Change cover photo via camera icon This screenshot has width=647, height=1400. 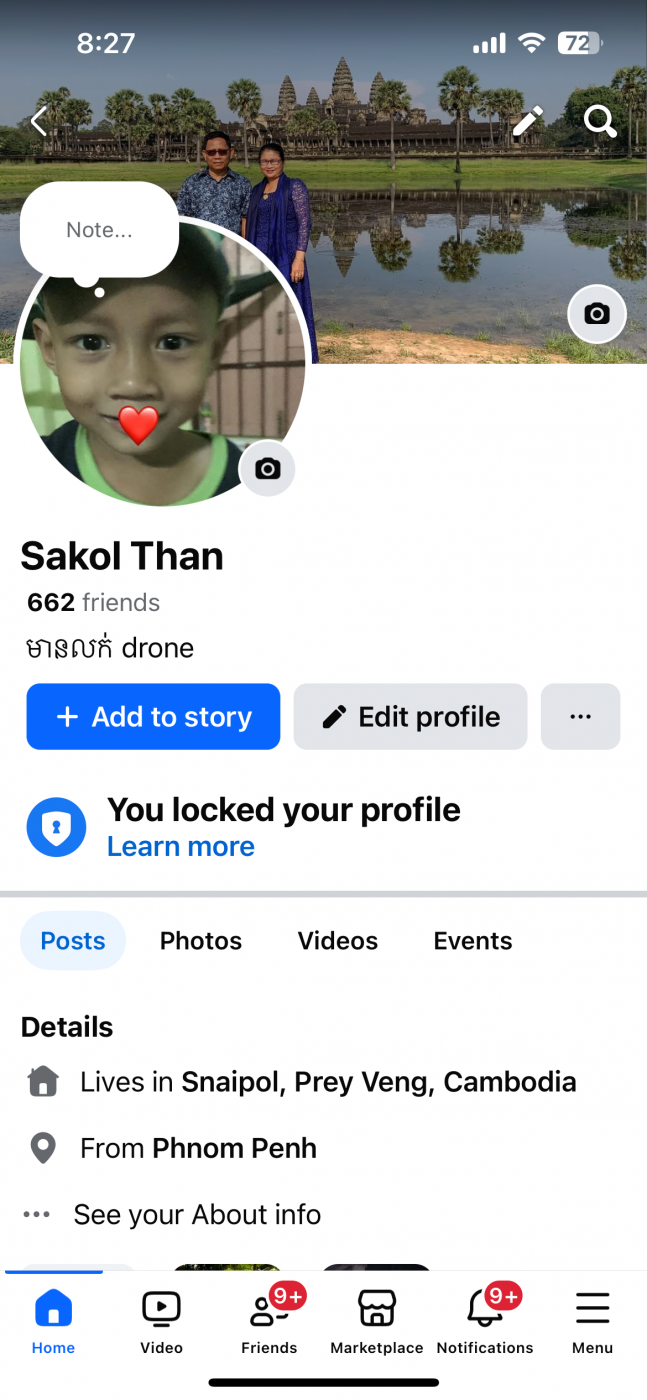click(597, 314)
